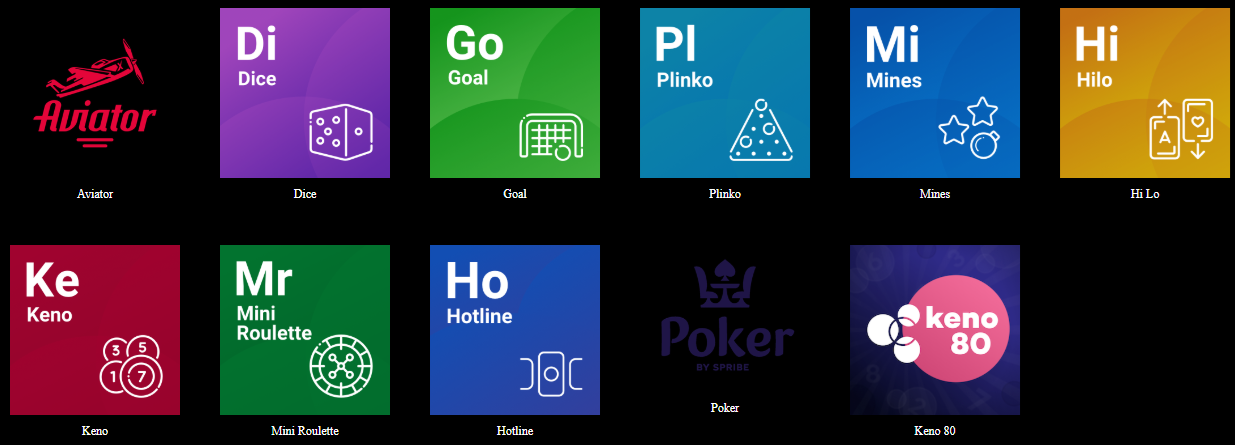Choose the Hi Lo card game
The width and height of the screenshot is (1235, 445).
tap(1145, 93)
